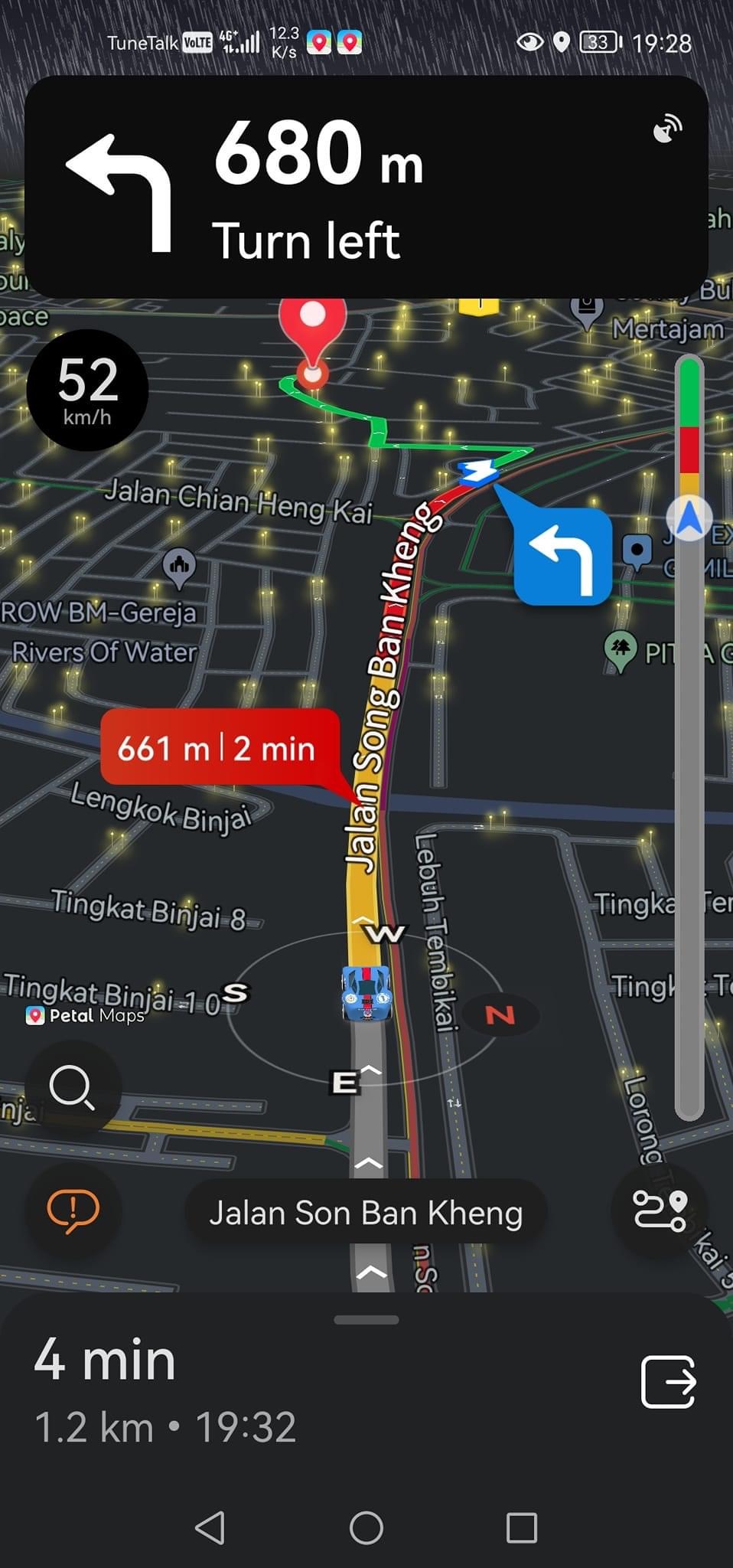This screenshot has width=733, height=1568.
Task: Expand the trip details handle
Action: 366,1320
